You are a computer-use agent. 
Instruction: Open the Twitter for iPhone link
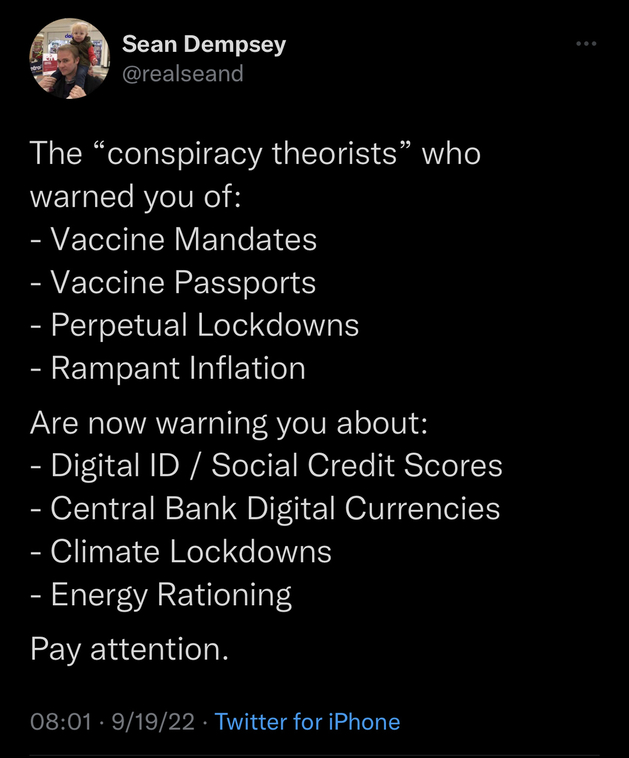(x=307, y=722)
